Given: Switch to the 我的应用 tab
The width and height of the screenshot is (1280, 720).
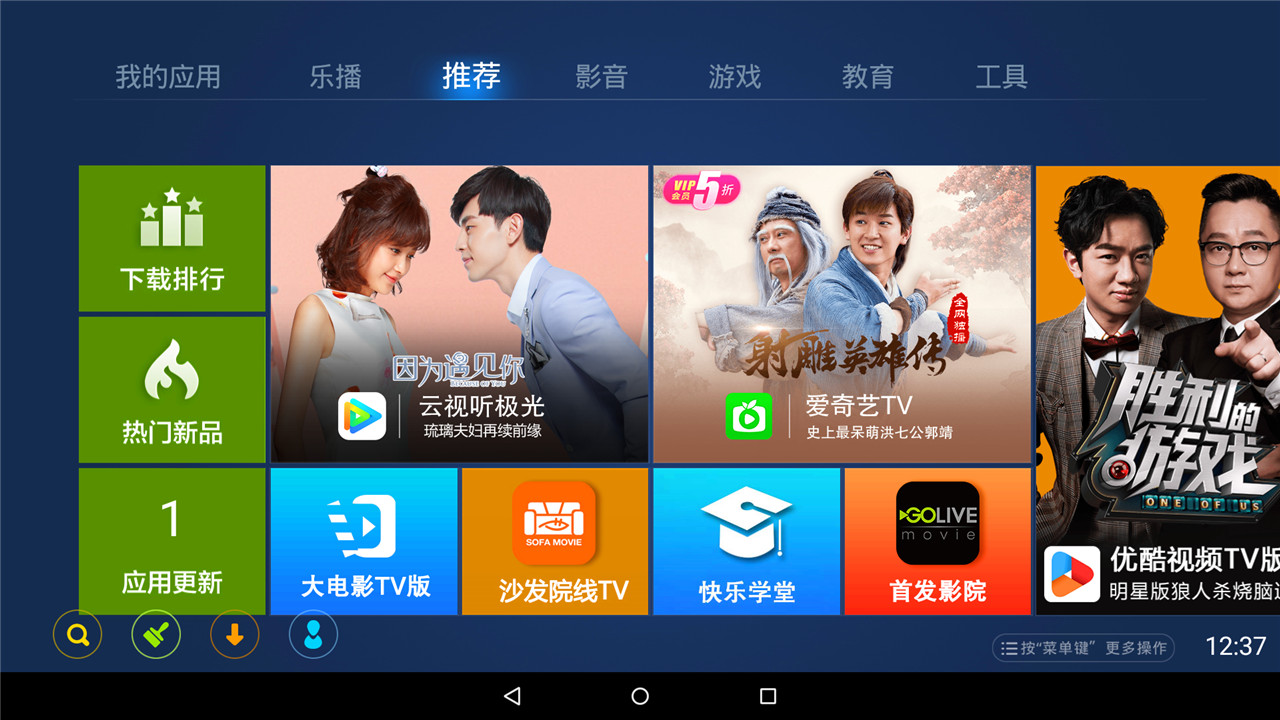Looking at the screenshot, I should click(168, 77).
